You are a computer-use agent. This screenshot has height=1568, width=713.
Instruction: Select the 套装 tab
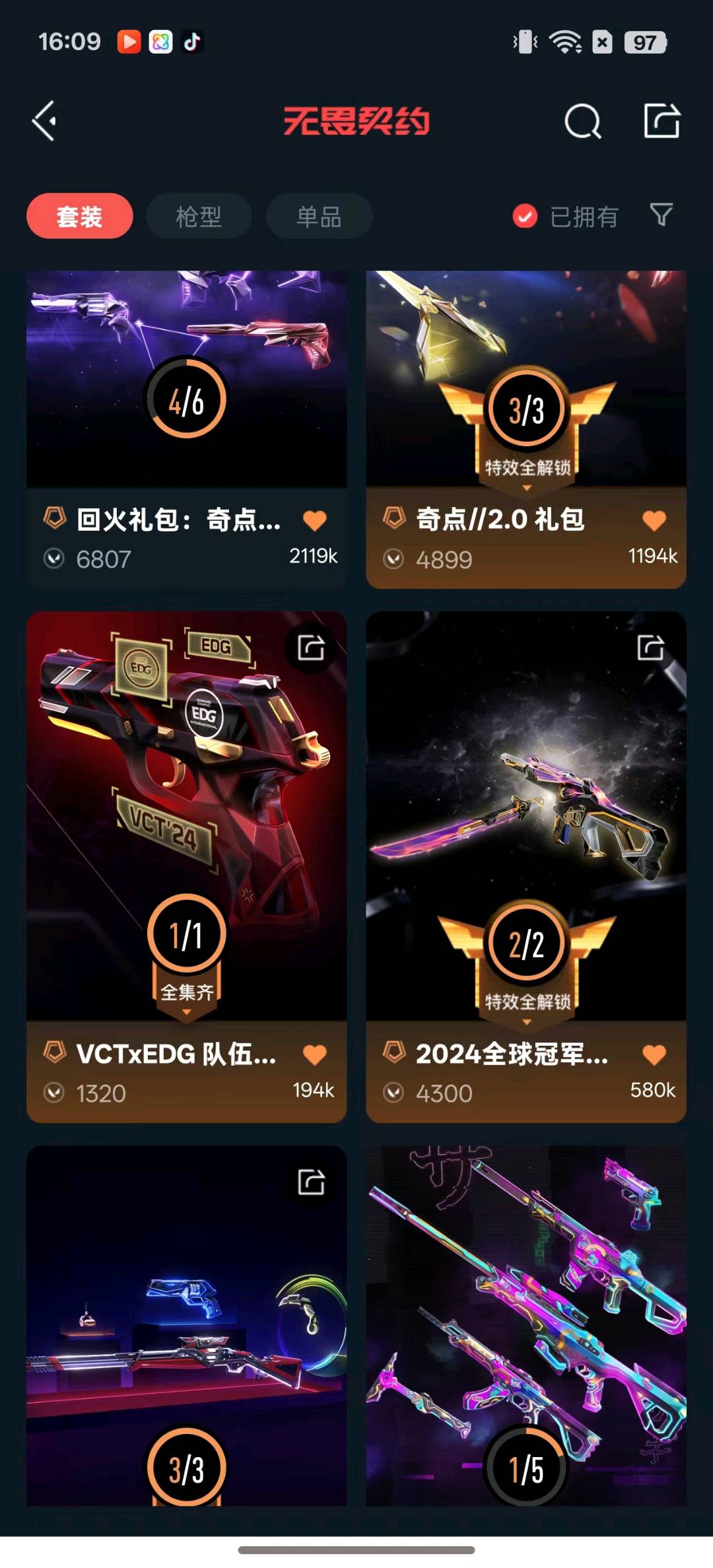tap(80, 216)
